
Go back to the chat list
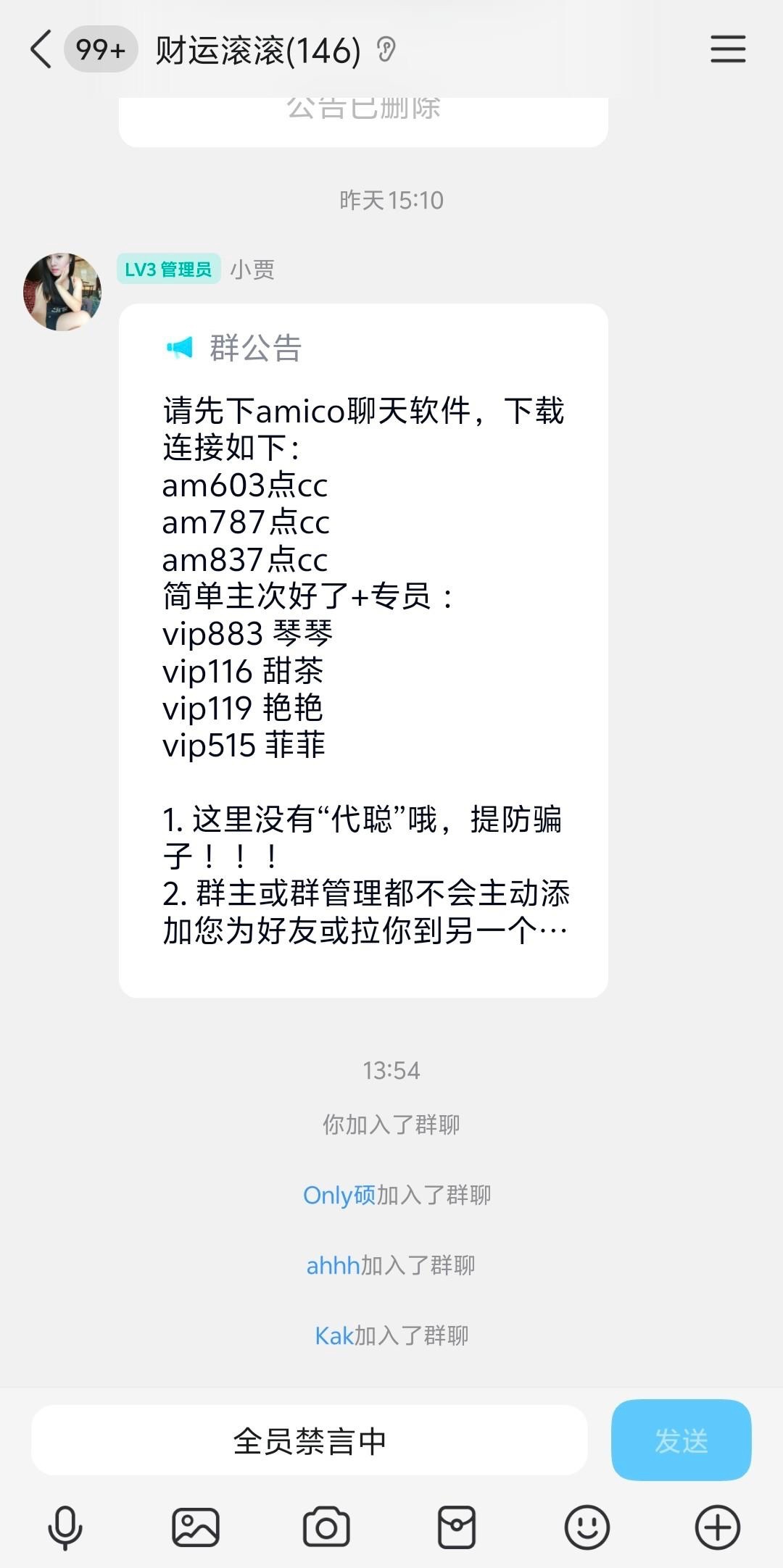tap(41, 49)
